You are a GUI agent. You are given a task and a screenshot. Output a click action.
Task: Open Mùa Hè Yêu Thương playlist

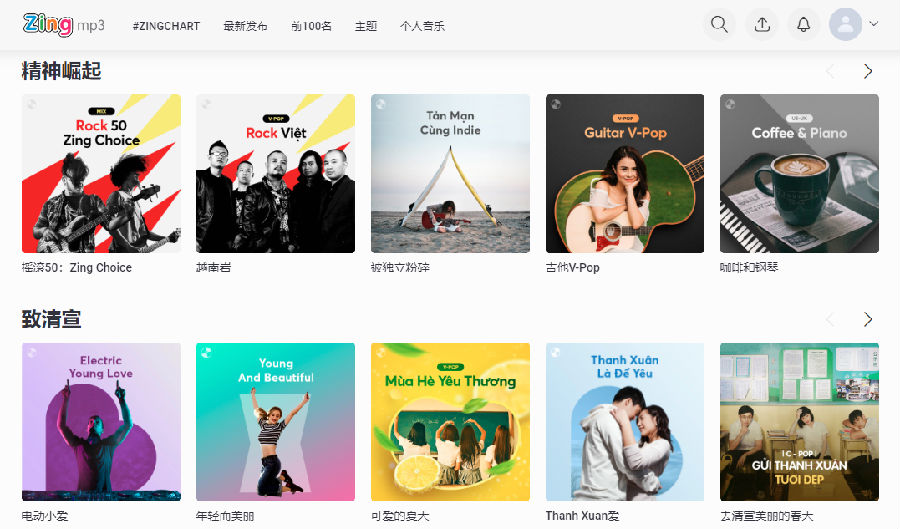coord(450,421)
